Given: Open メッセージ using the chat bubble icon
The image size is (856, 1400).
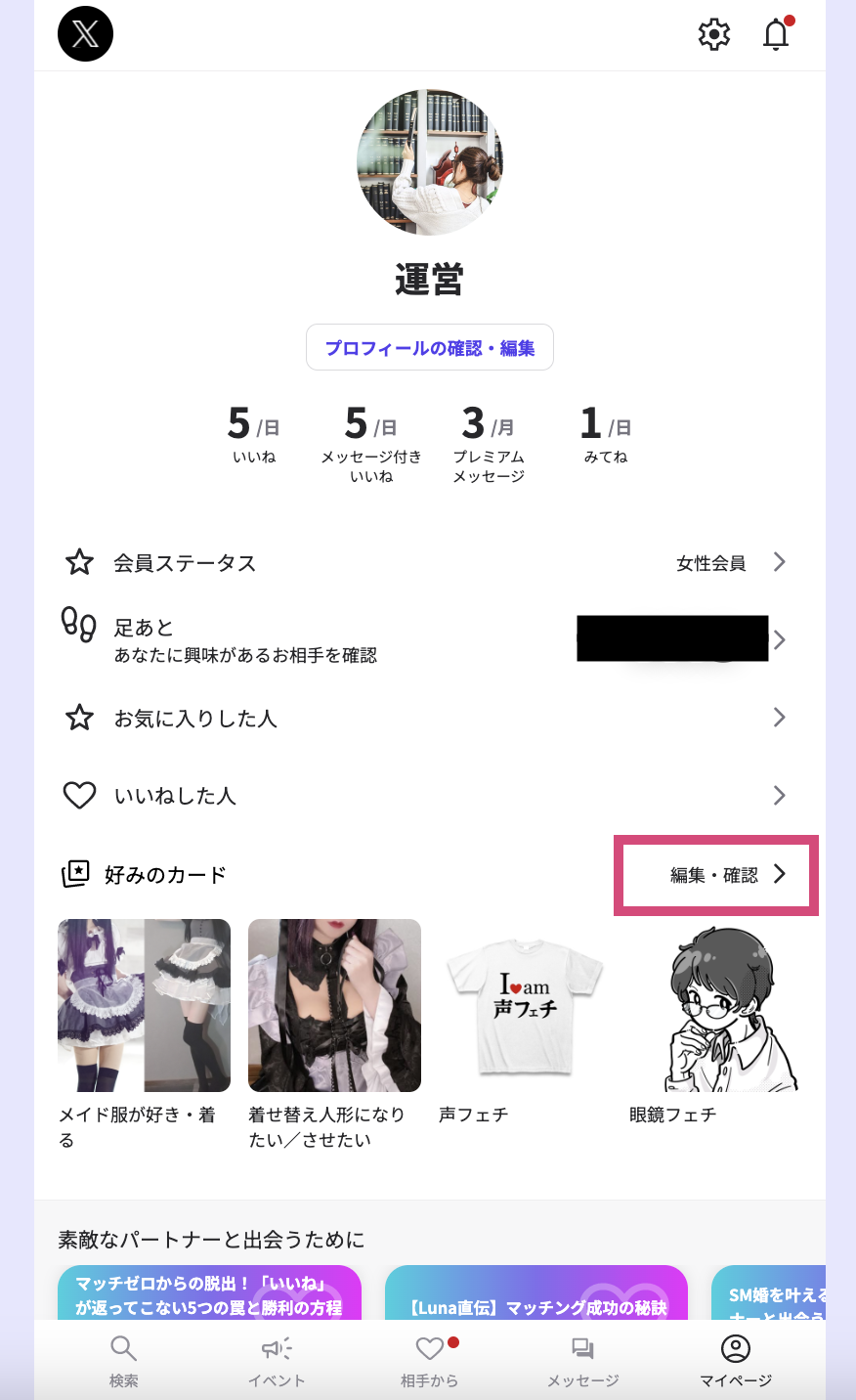Looking at the screenshot, I should point(581,1347).
